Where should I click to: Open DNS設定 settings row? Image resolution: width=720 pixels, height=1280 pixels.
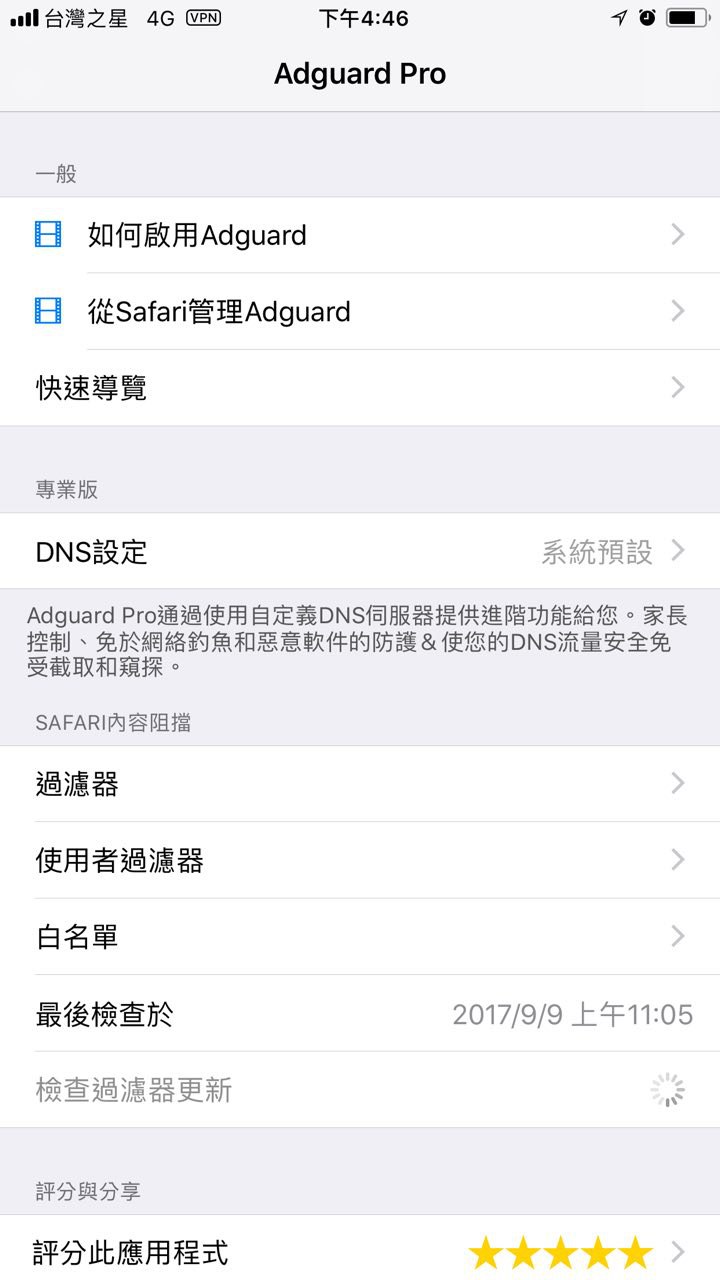(360, 551)
